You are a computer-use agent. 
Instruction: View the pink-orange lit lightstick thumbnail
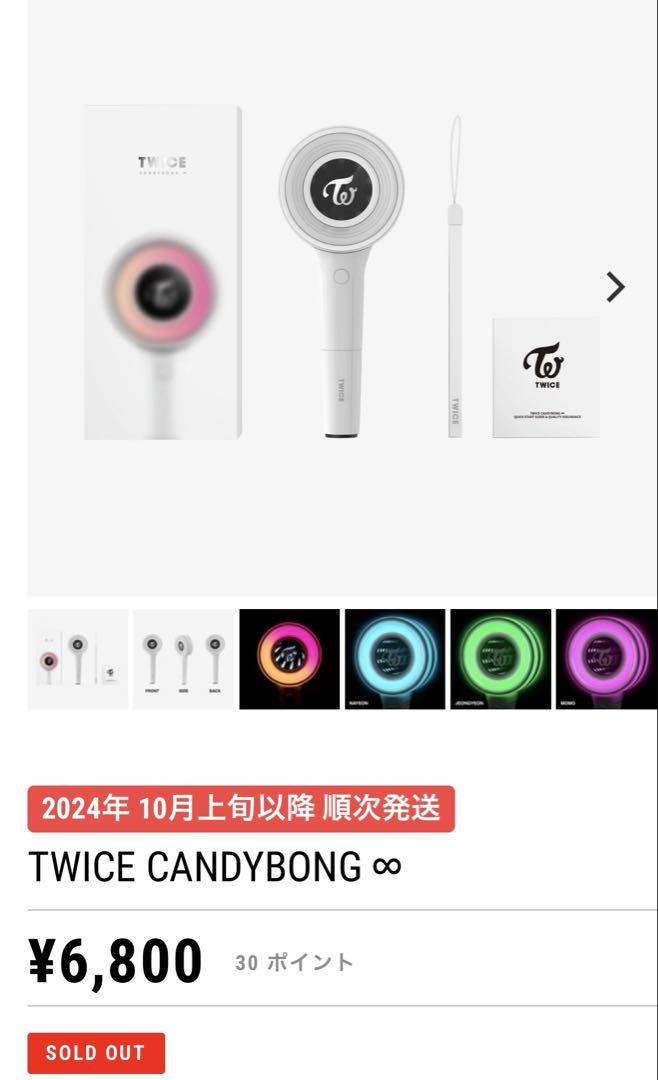tap(289, 659)
